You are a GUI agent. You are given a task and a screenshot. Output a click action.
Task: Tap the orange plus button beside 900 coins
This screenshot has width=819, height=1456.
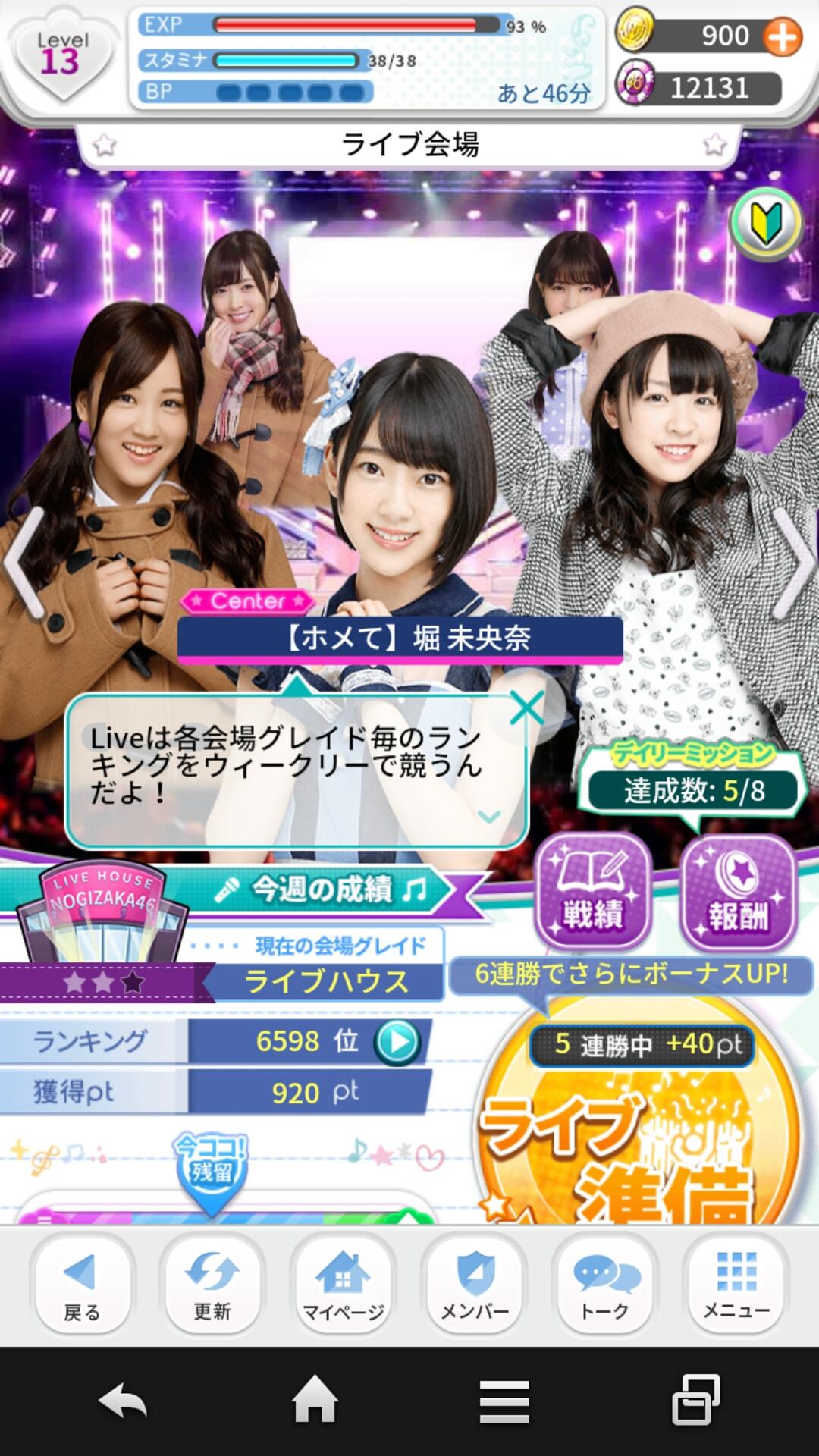click(x=782, y=37)
